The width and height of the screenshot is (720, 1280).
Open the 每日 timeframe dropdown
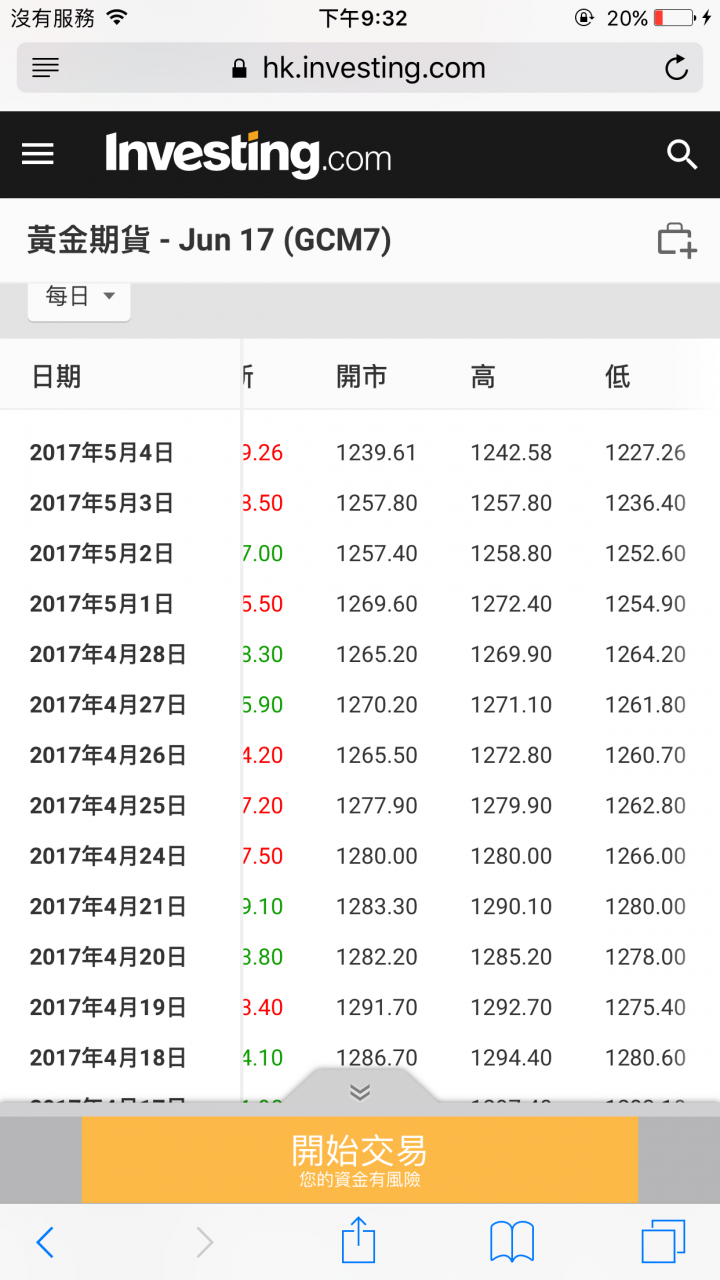click(x=80, y=297)
